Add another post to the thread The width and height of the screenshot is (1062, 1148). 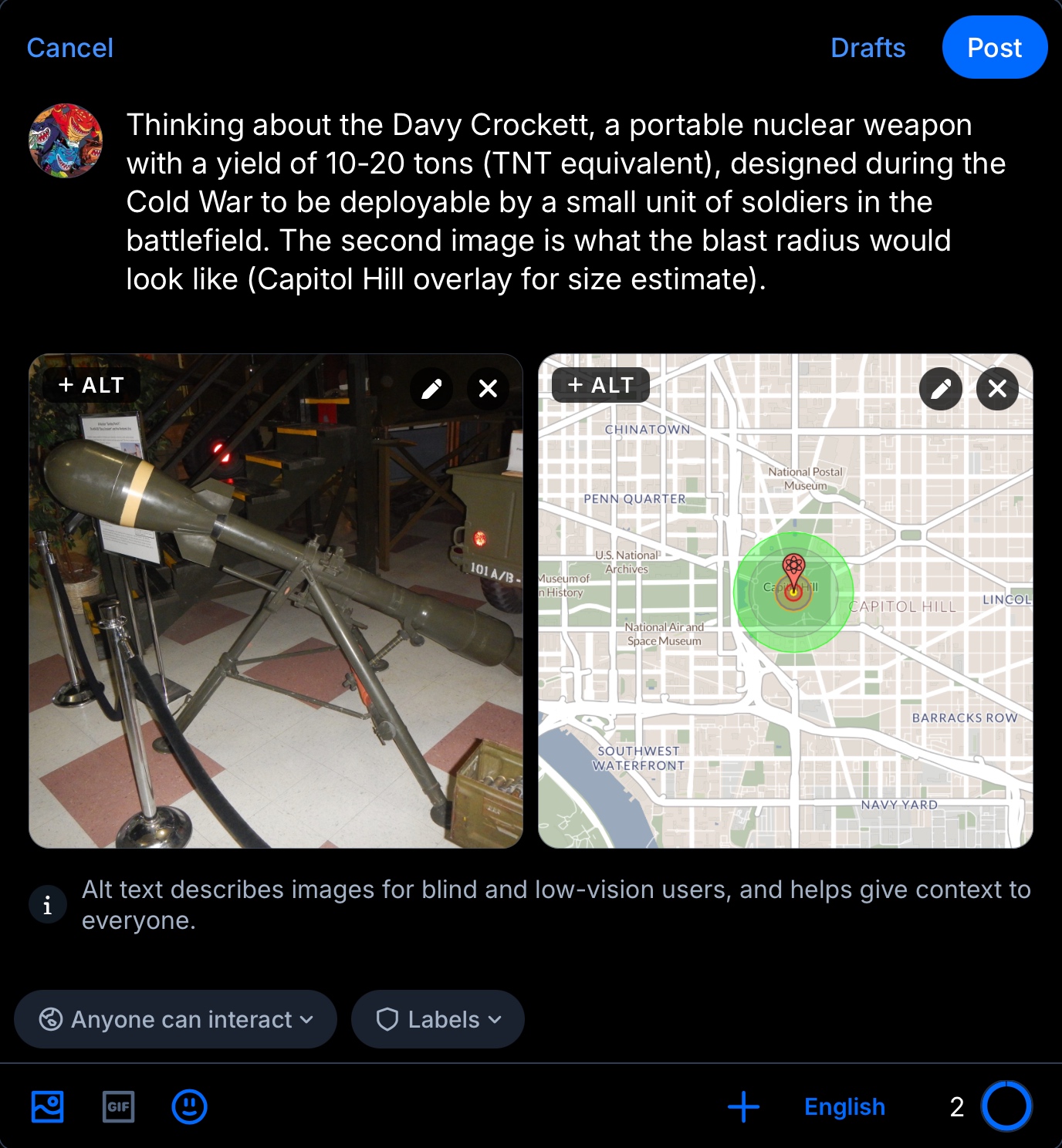click(743, 1107)
